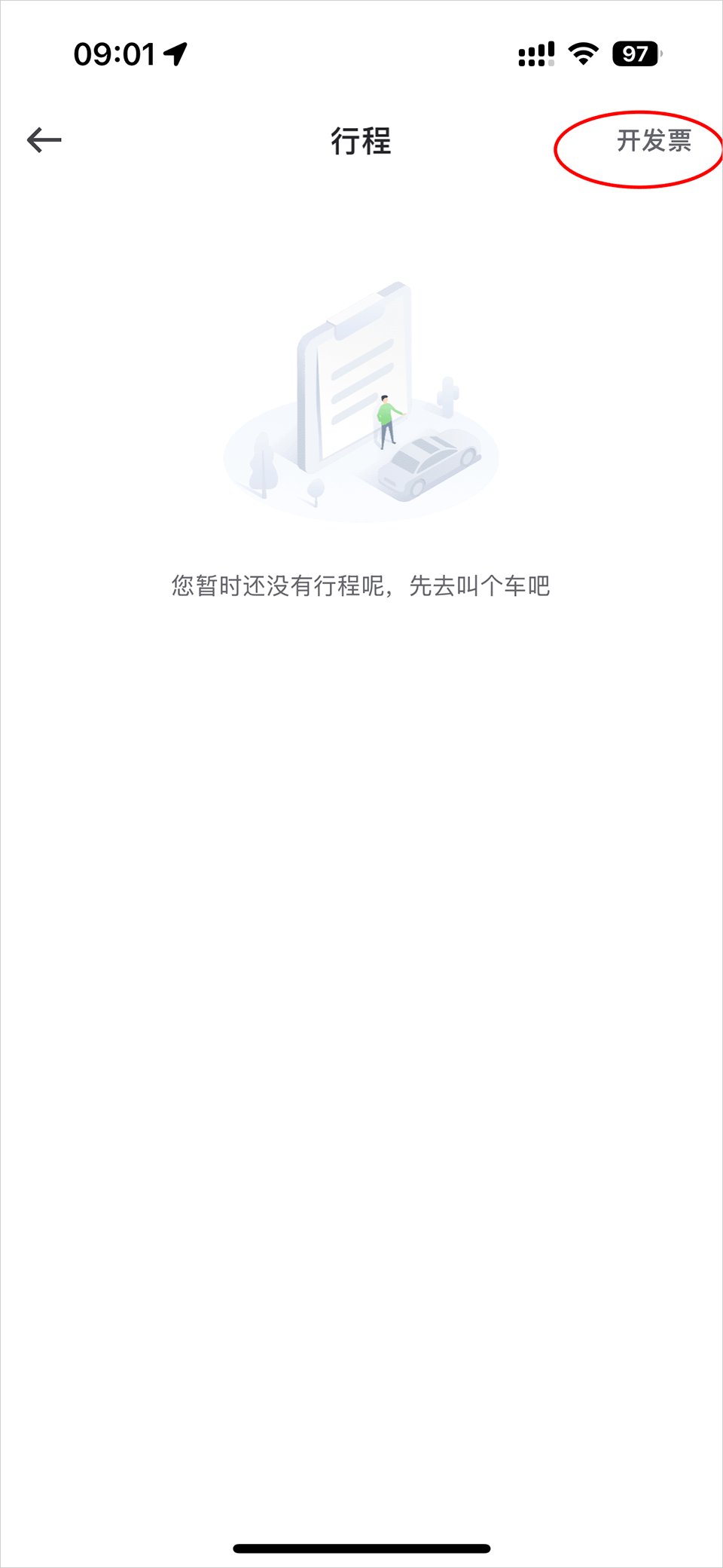This screenshot has width=723, height=1568.
Task: Open 开发票 to issue an invoice
Action: coord(654,141)
